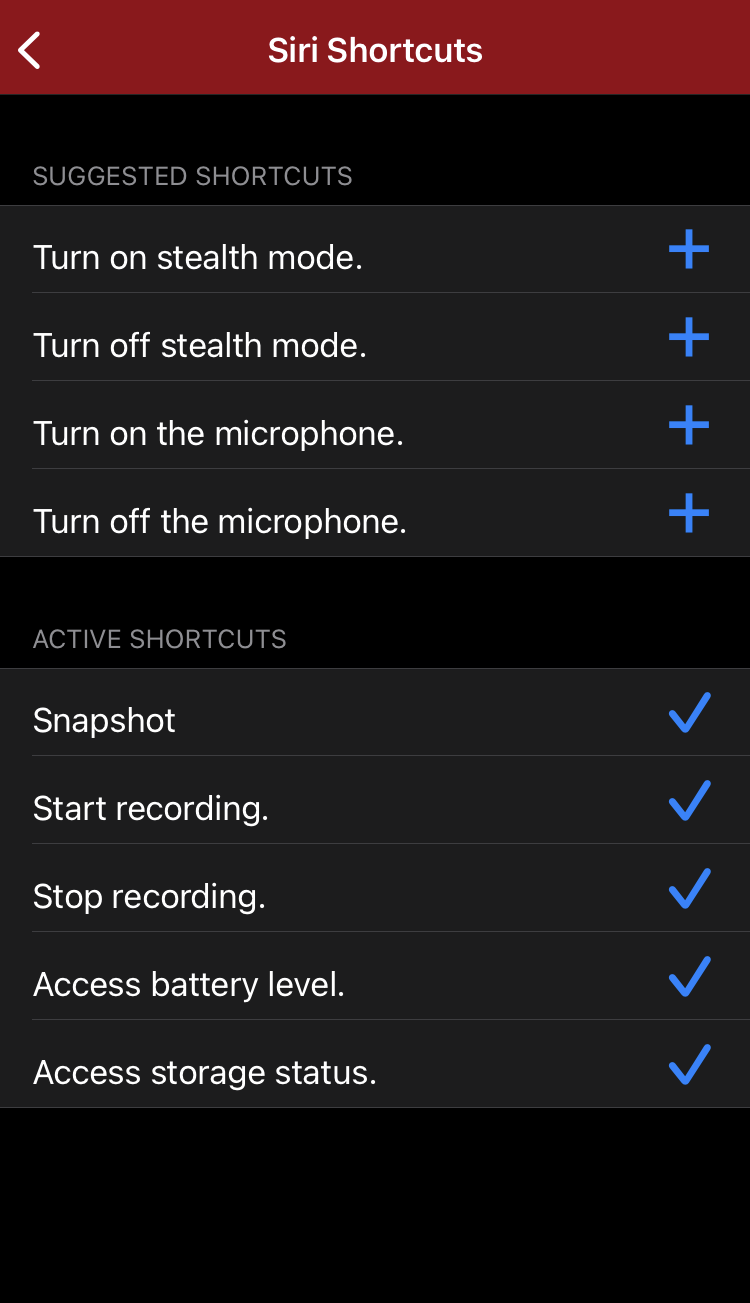Viewport: 750px width, 1303px height.
Task: Open the Access storage status shortcut
Action: [375, 1064]
